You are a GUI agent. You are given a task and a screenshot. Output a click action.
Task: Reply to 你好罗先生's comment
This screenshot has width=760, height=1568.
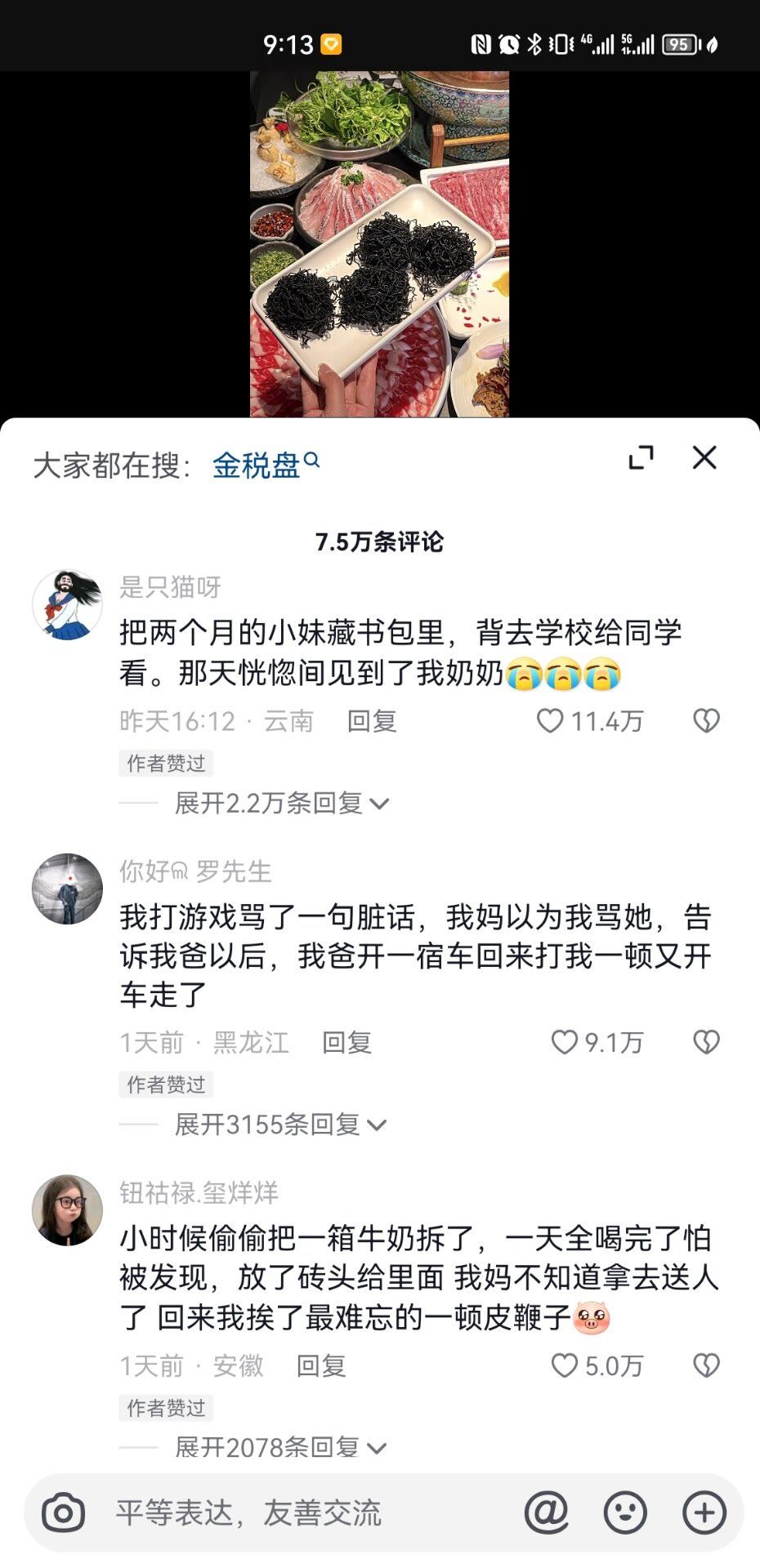point(346,1043)
